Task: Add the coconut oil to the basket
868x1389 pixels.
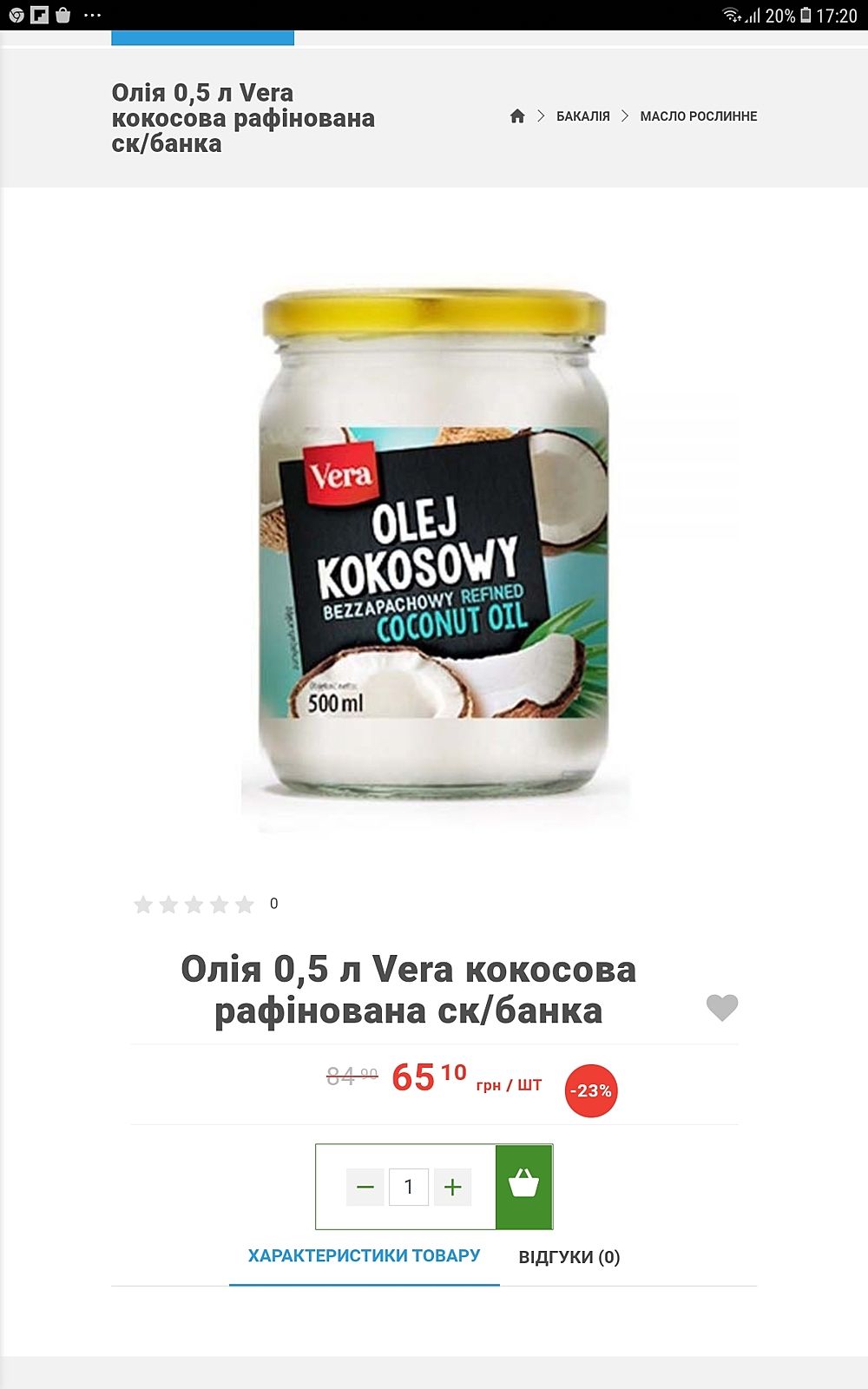Action: [x=524, y=1186]
